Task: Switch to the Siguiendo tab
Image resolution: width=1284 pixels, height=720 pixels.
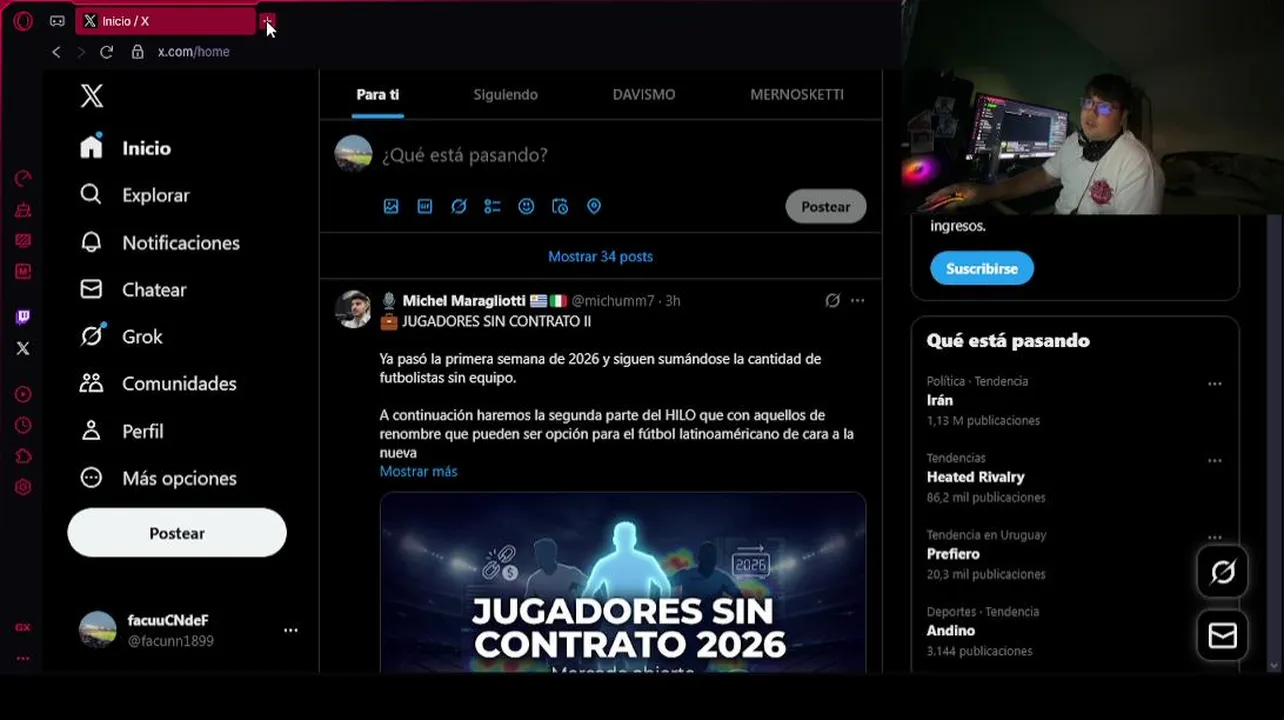Action: [x=505, y=95]
